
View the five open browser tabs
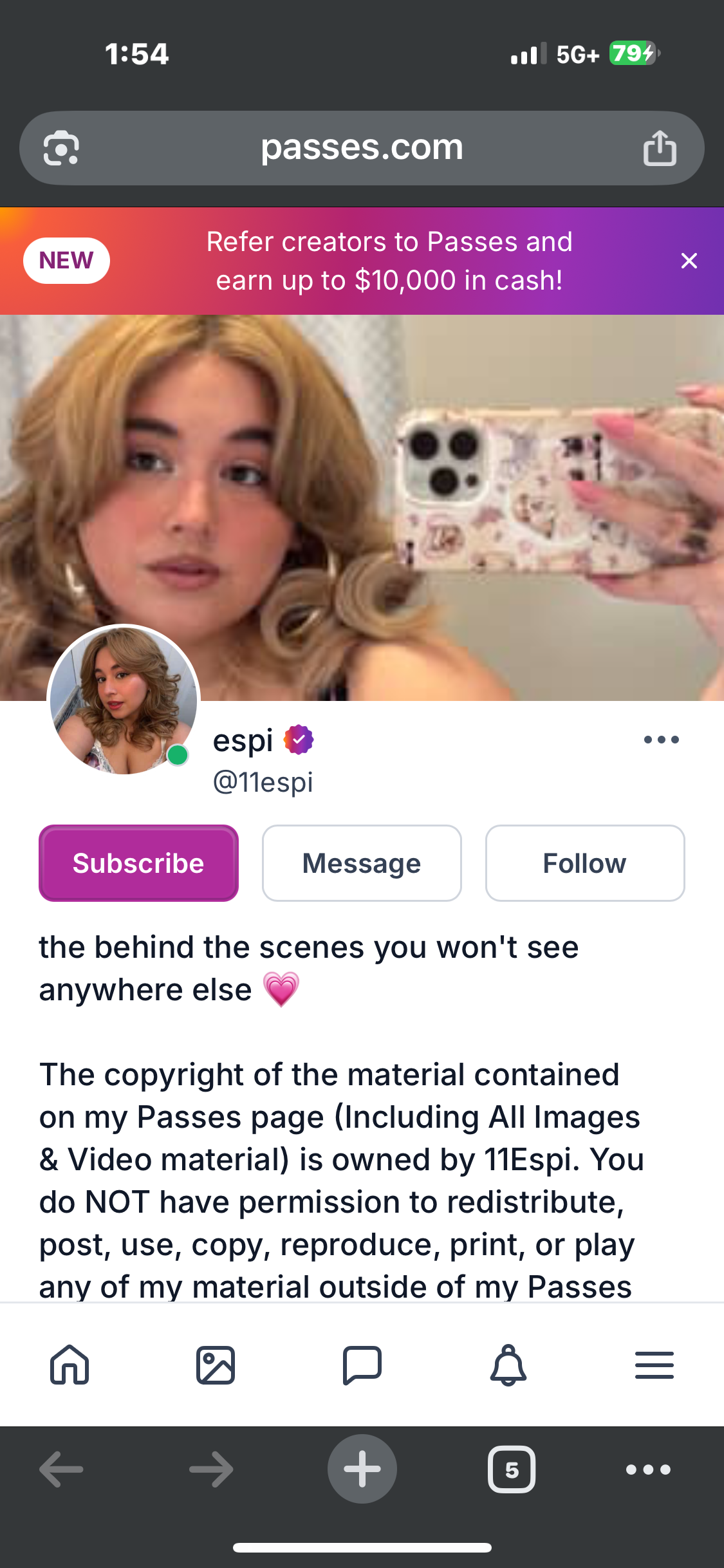[512, 1469]
